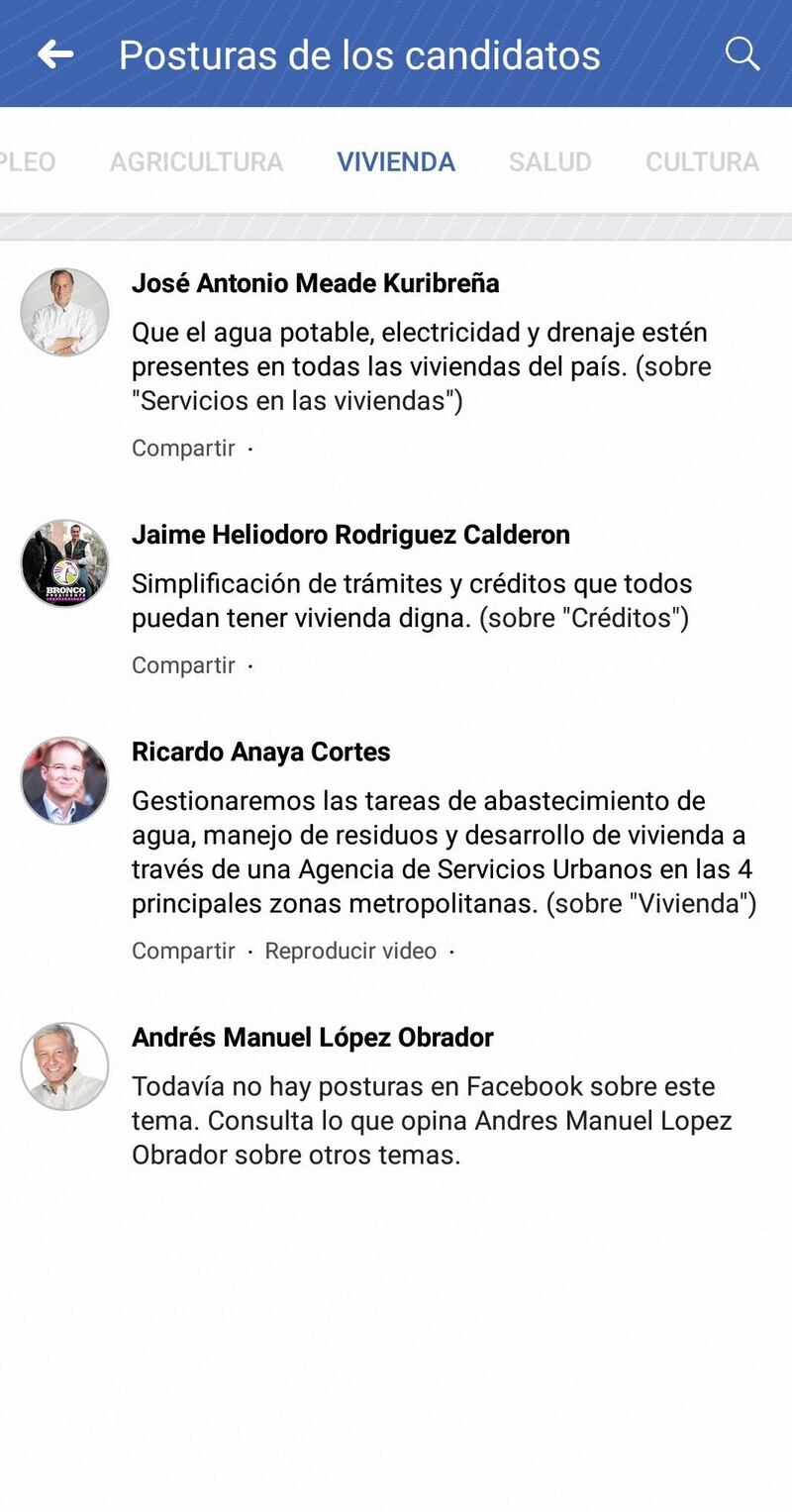Share Ricardo Anaya's stance via Compartir
The width and height of the screenshot is (792, 1512).
coord(183,951)
